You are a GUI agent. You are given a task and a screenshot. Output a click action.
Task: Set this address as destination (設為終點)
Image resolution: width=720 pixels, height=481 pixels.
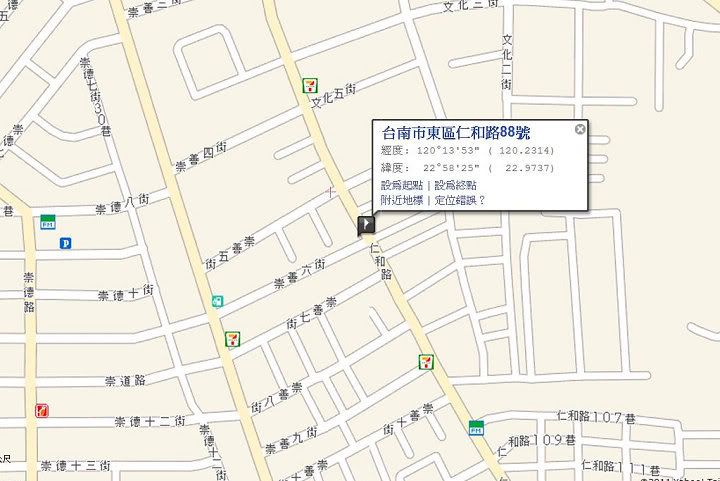(455, 185)
